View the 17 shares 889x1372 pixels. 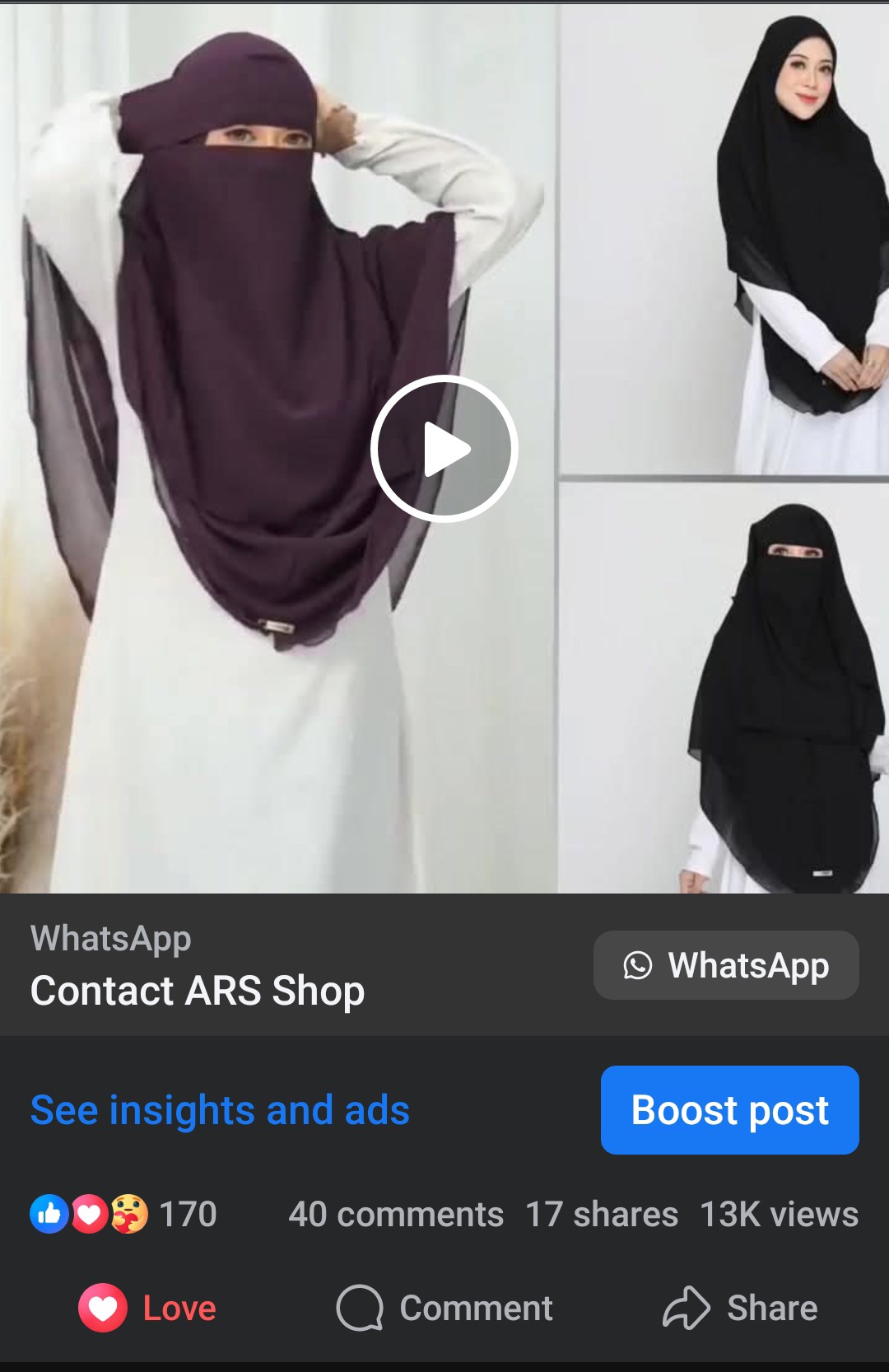[x=602, y=1214]
